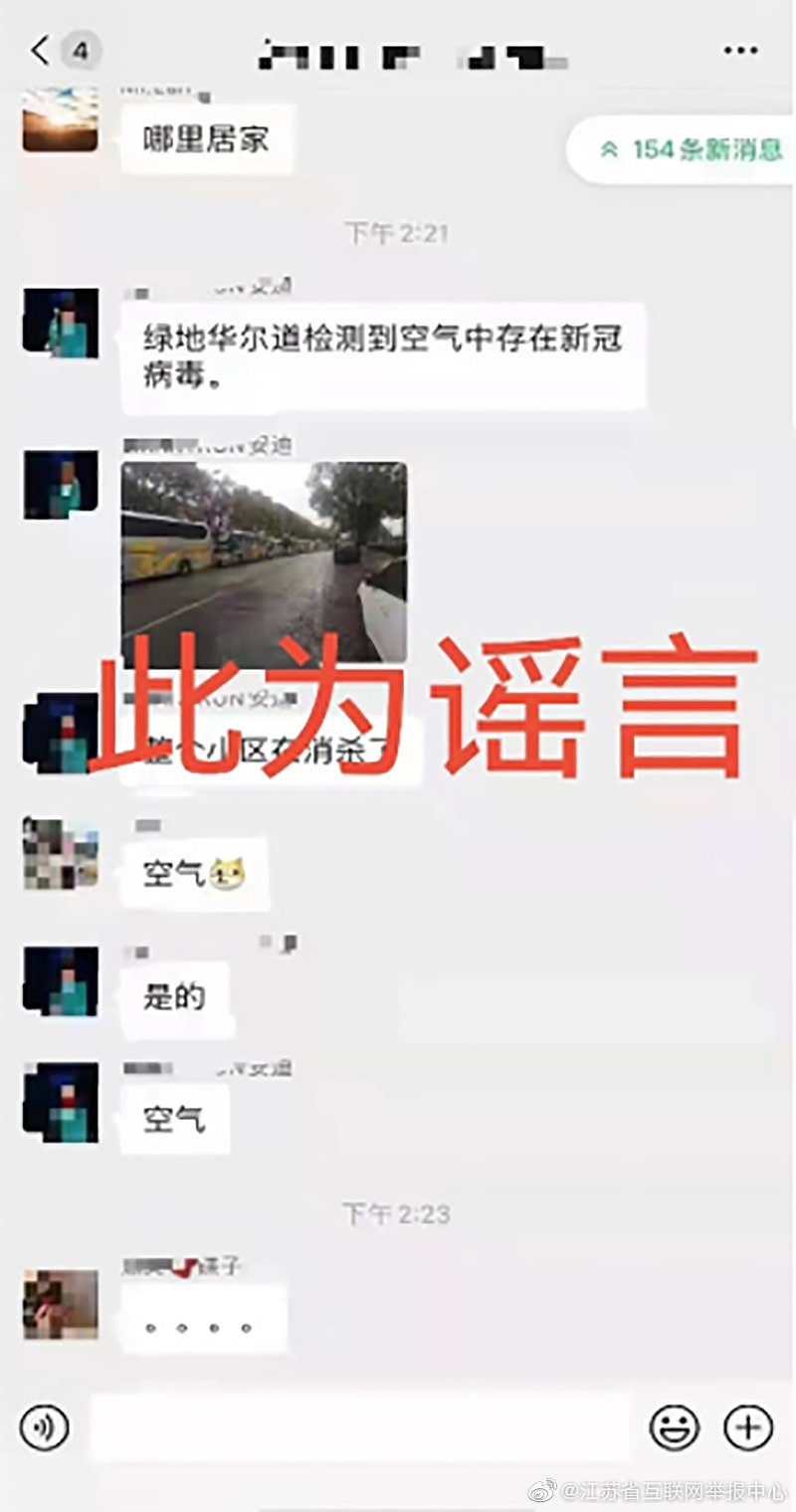Switch to voice message input
Image resolution: width=796 pixels, height=1512 pixels.
(45, 1427)
